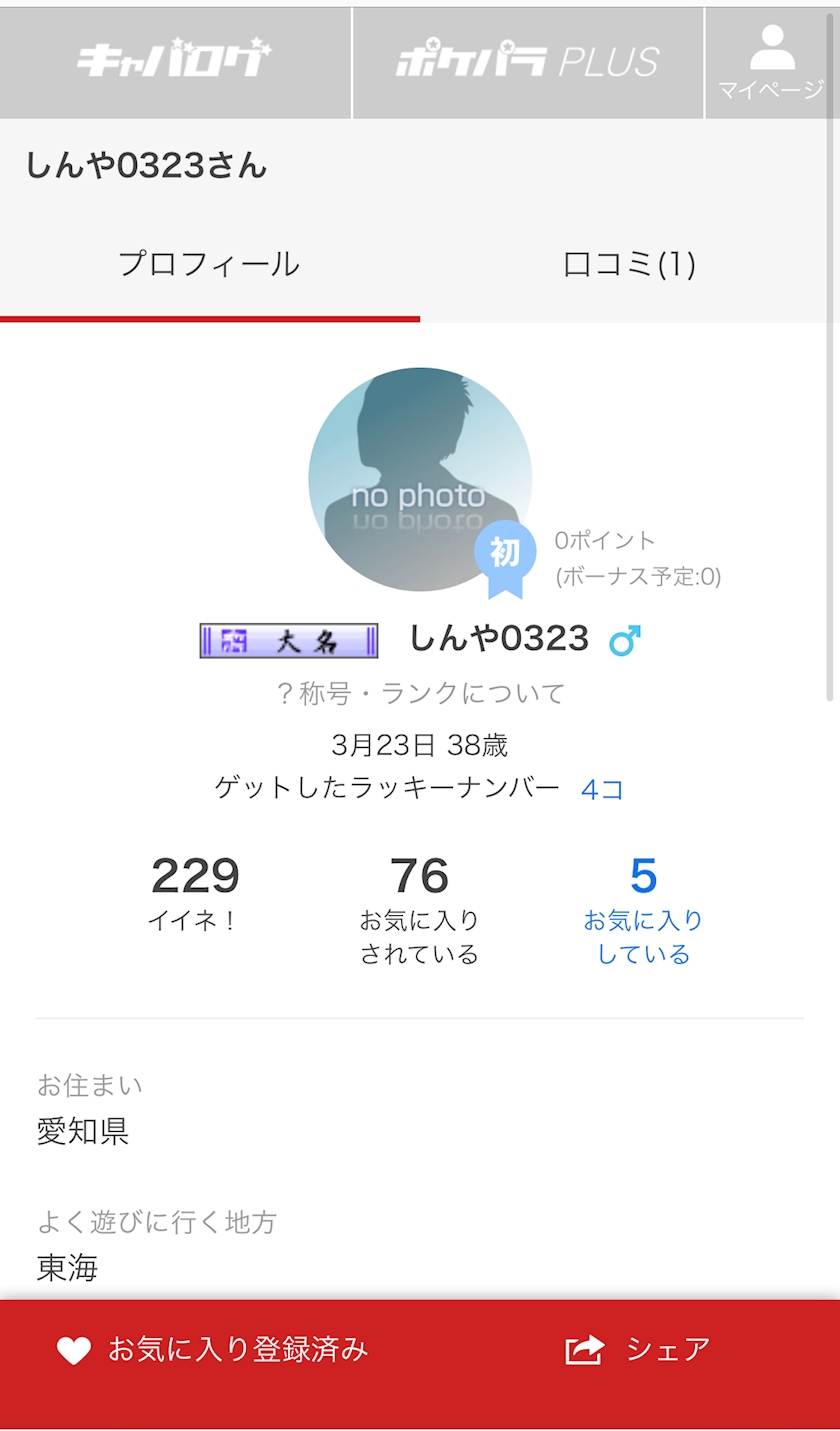Open the キャバログ header tab
Image resolution: width=840 pixels, height=1431 pixels.
[x=175, y=62]
